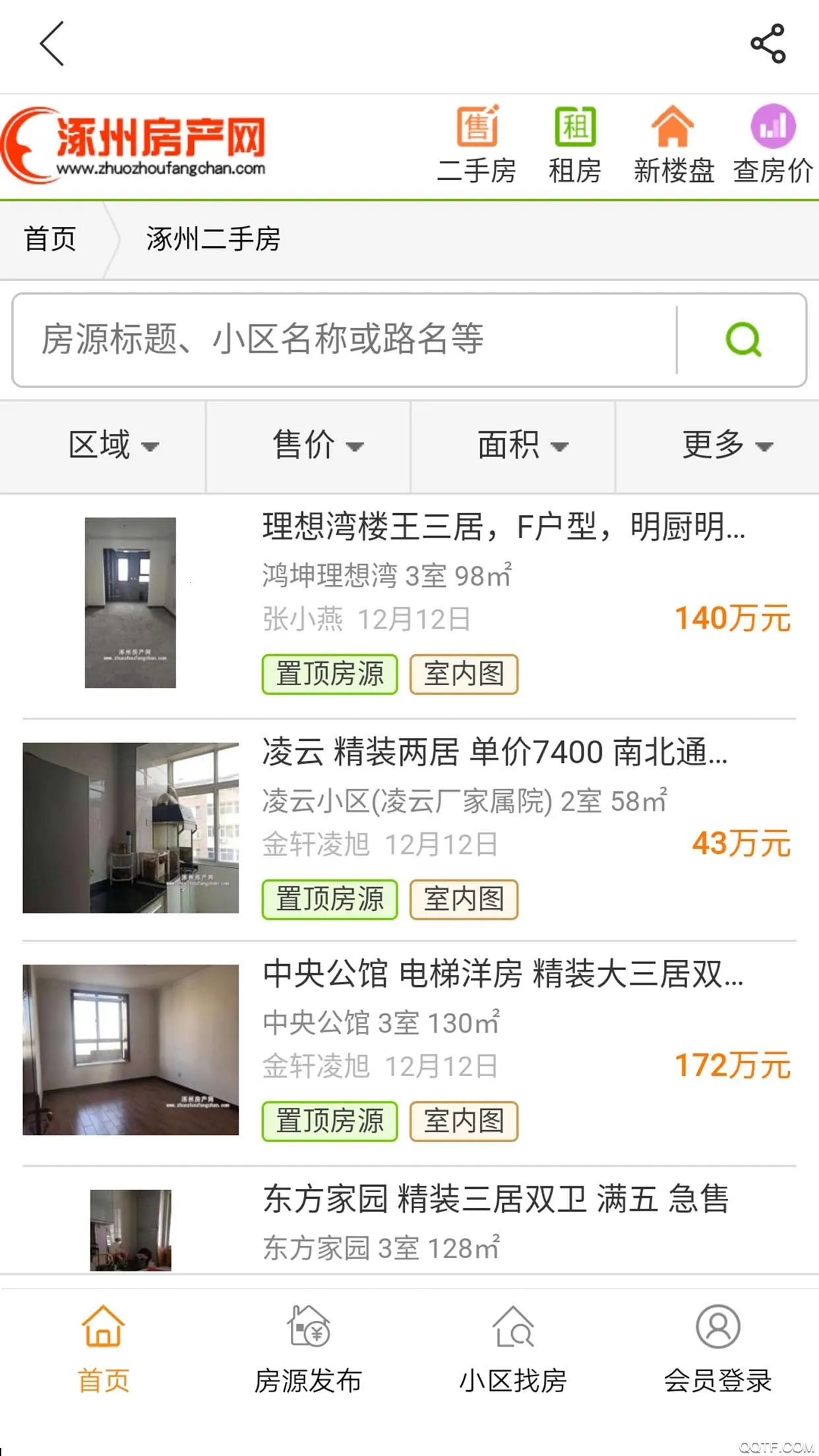Image resolution: width=819 pixels, height=1456 pixels.
Task: Go to 首页 breadcrumb link
Action: (50, 239)
